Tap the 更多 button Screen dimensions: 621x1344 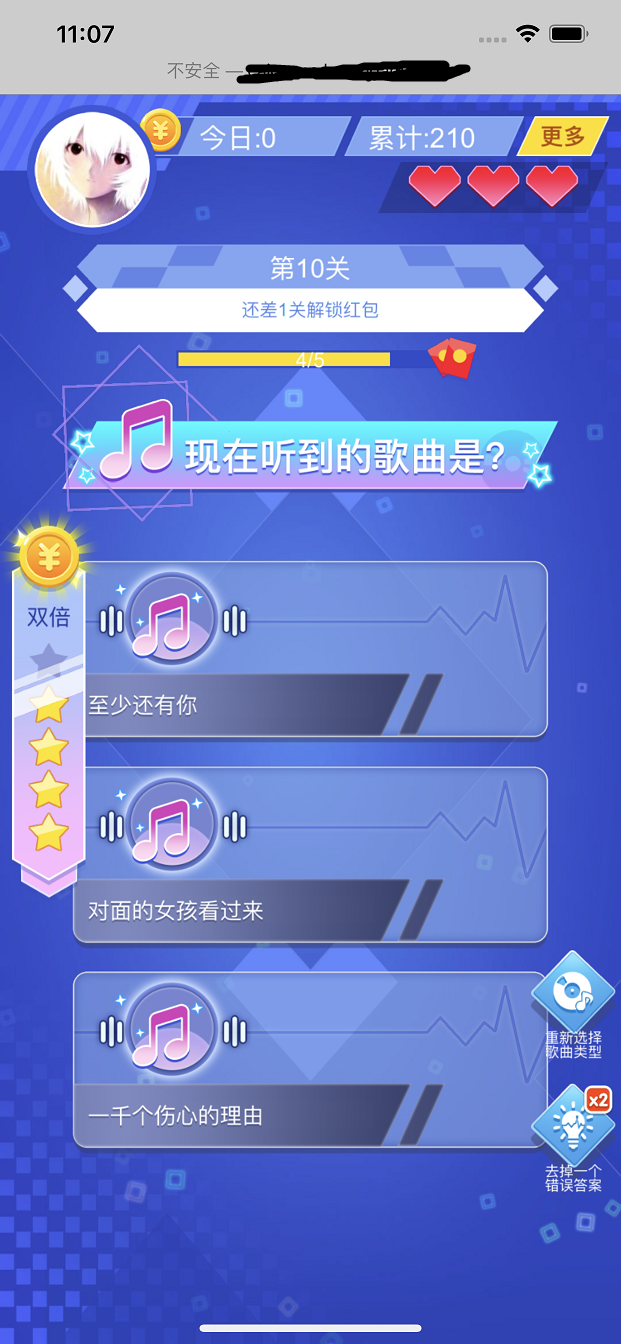[x=562, y=137]
